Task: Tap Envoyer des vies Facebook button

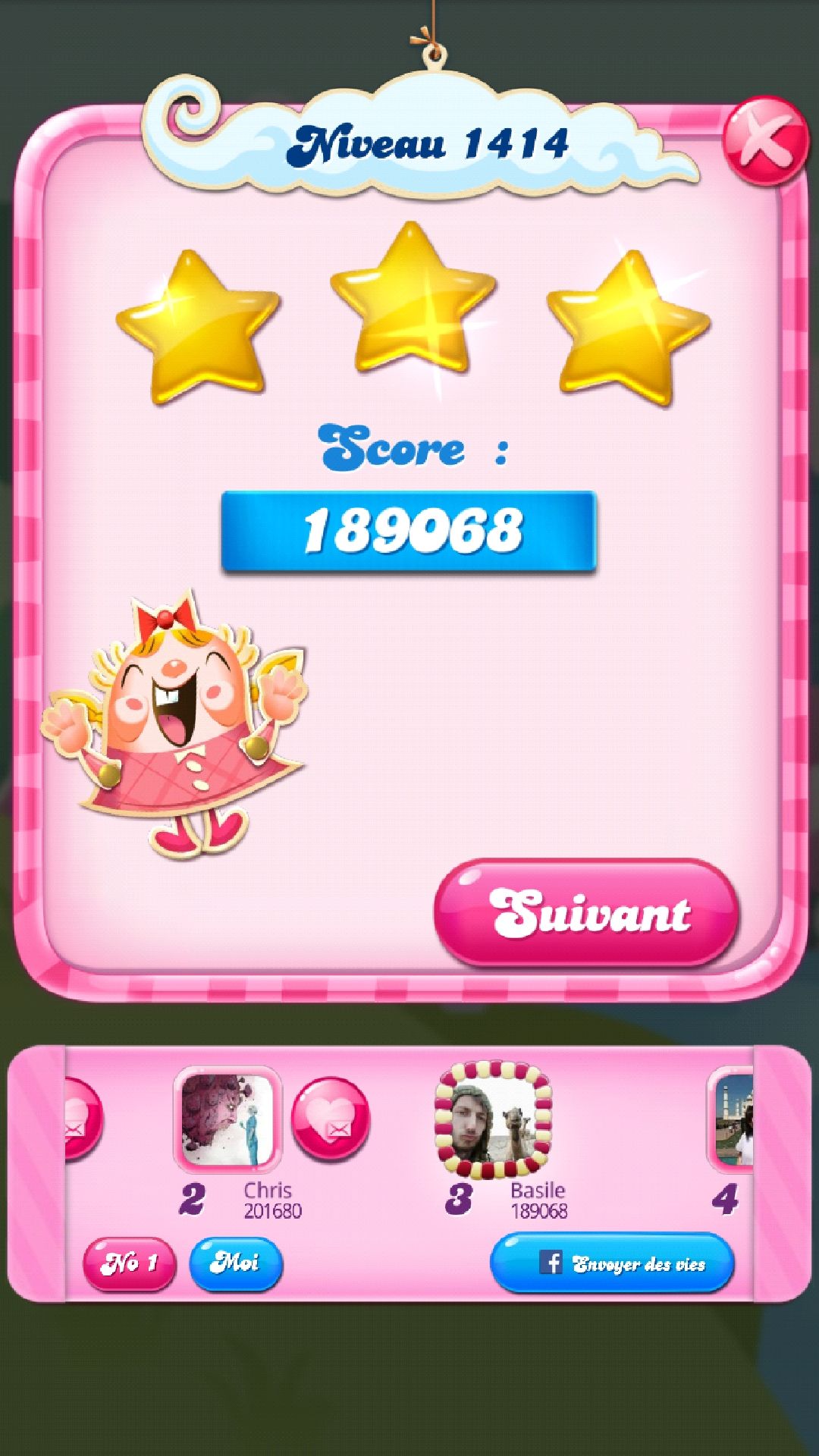Action: click(613, 1263)
